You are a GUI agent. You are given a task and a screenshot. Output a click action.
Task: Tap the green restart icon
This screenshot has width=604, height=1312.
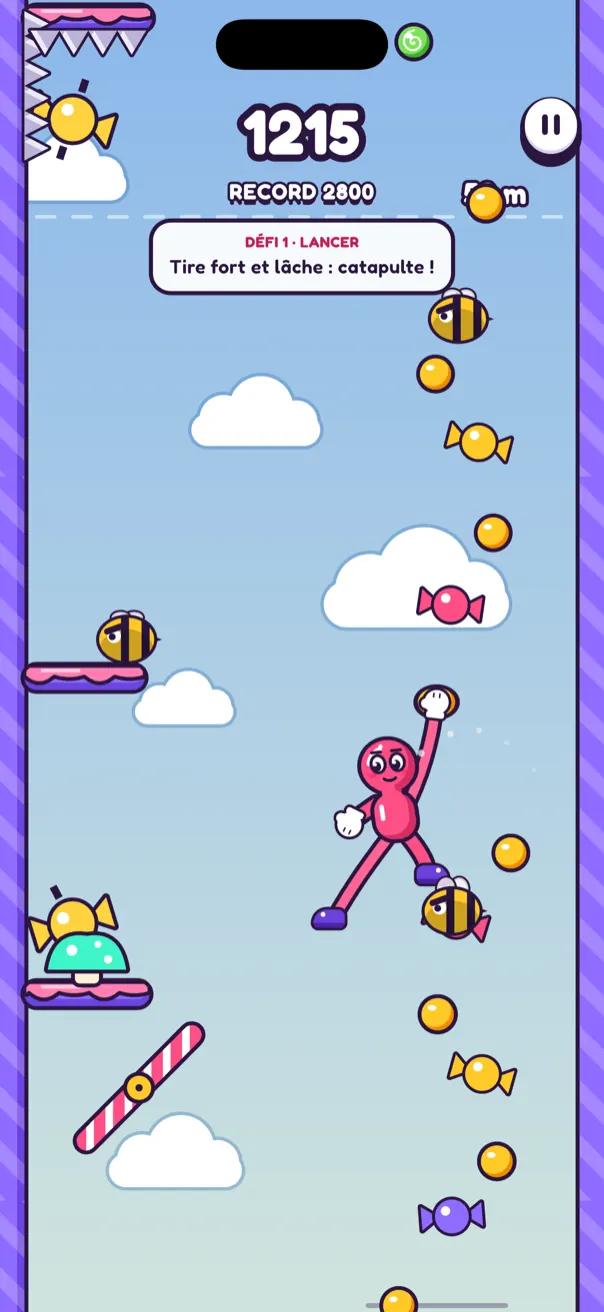[x=413, y=42]
